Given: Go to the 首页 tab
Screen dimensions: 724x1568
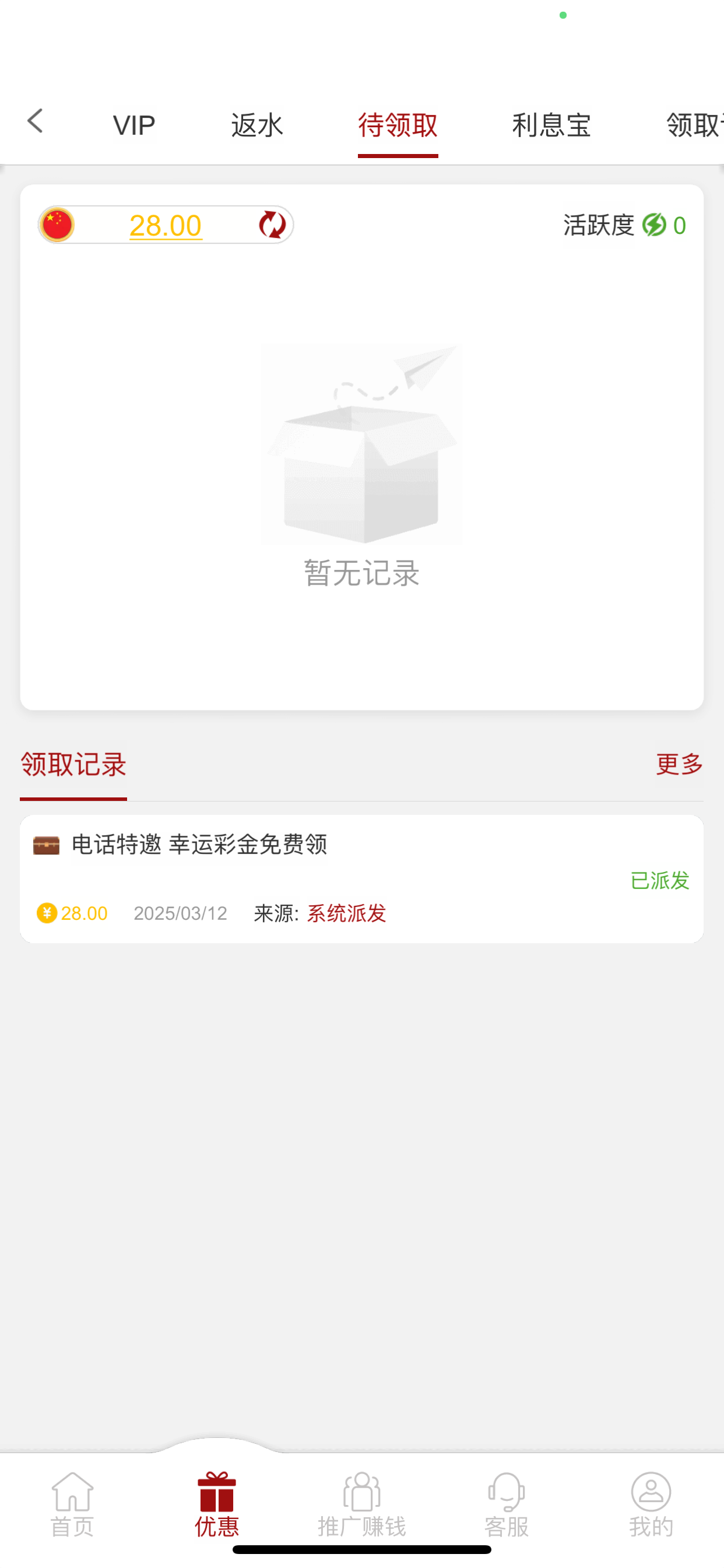Looking at the screenshot, I should point(72,1503).
